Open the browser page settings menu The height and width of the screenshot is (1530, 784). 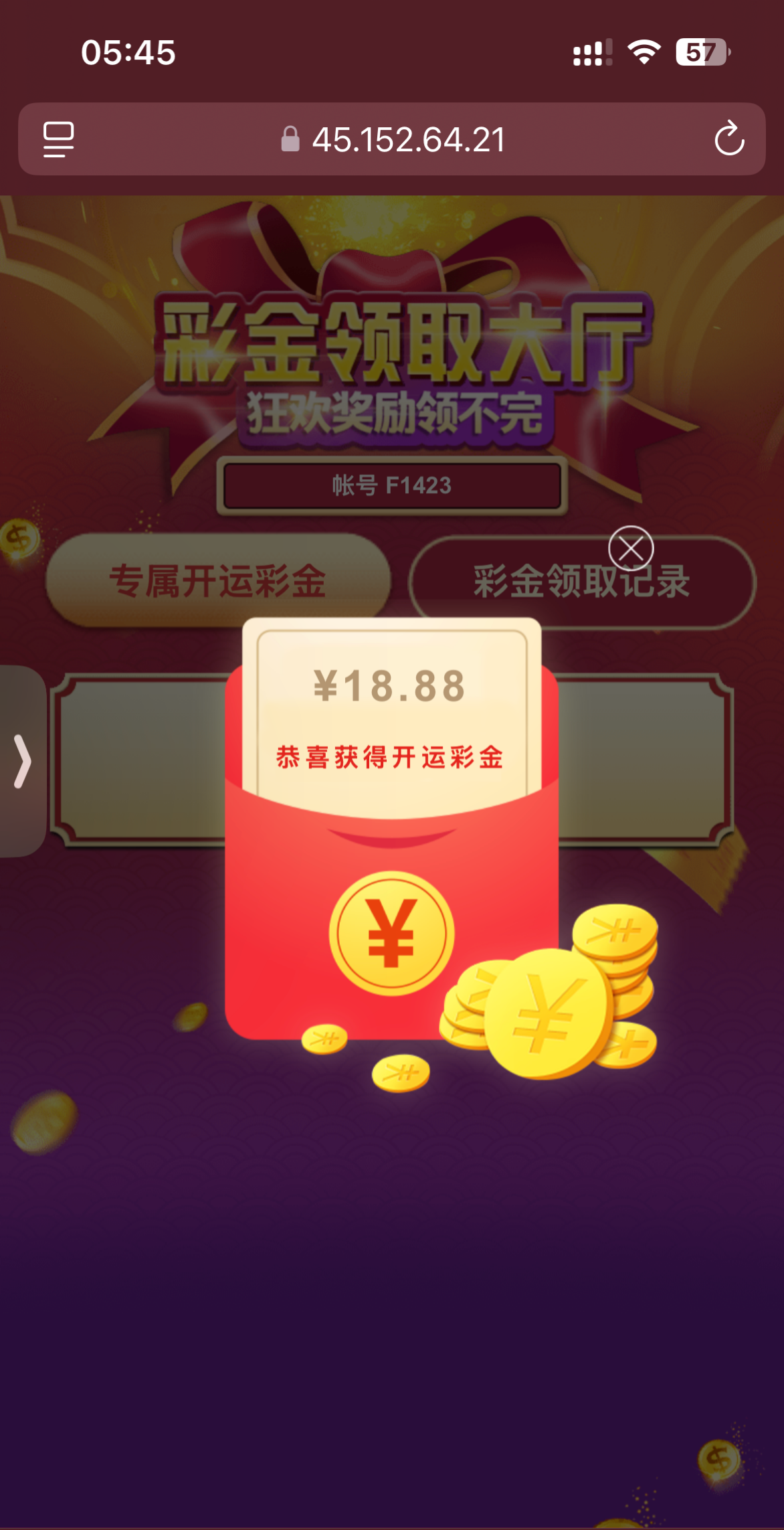pyautogui.click(x=59, y=139)
